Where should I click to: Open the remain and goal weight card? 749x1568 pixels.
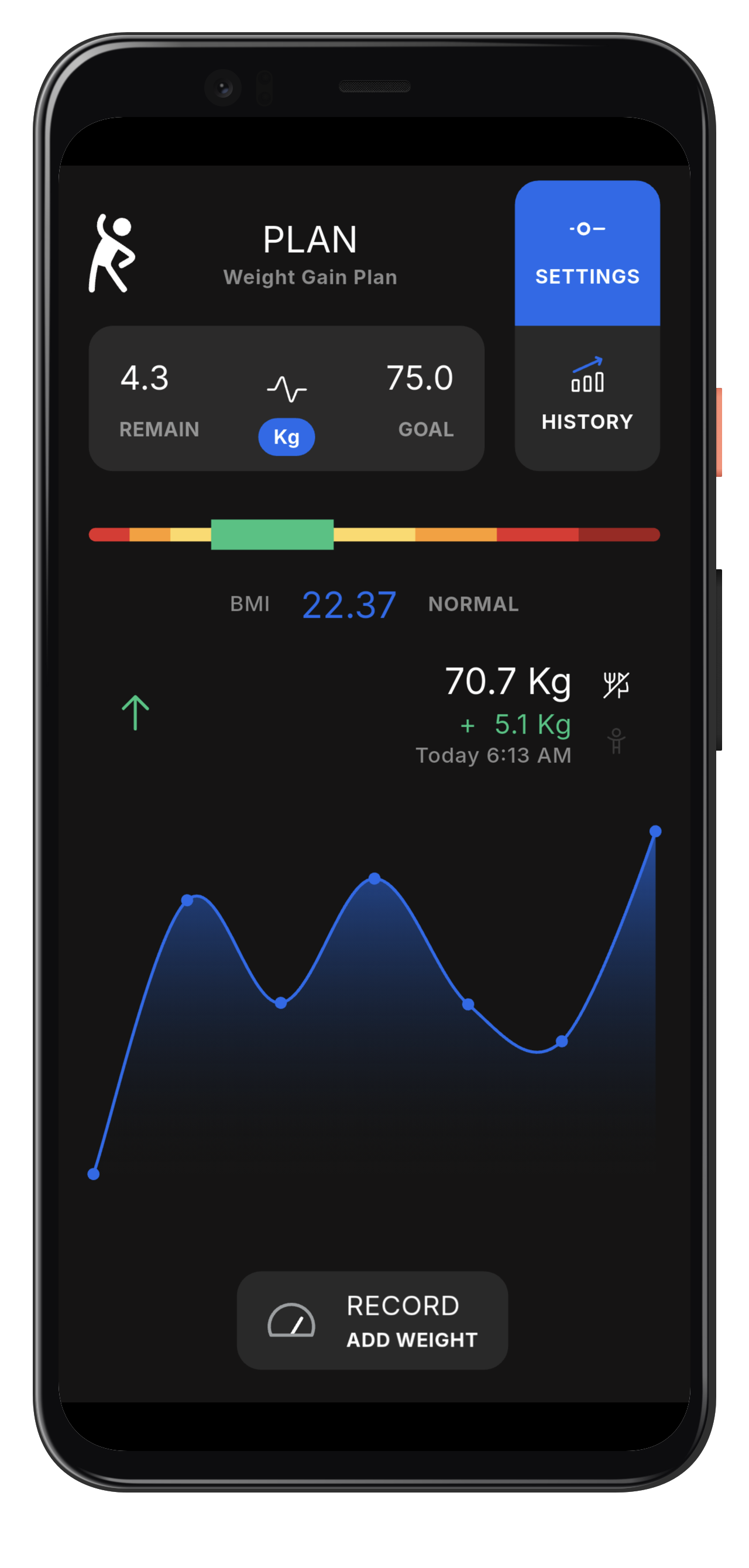pyautogui.click(x=286, y=398)
